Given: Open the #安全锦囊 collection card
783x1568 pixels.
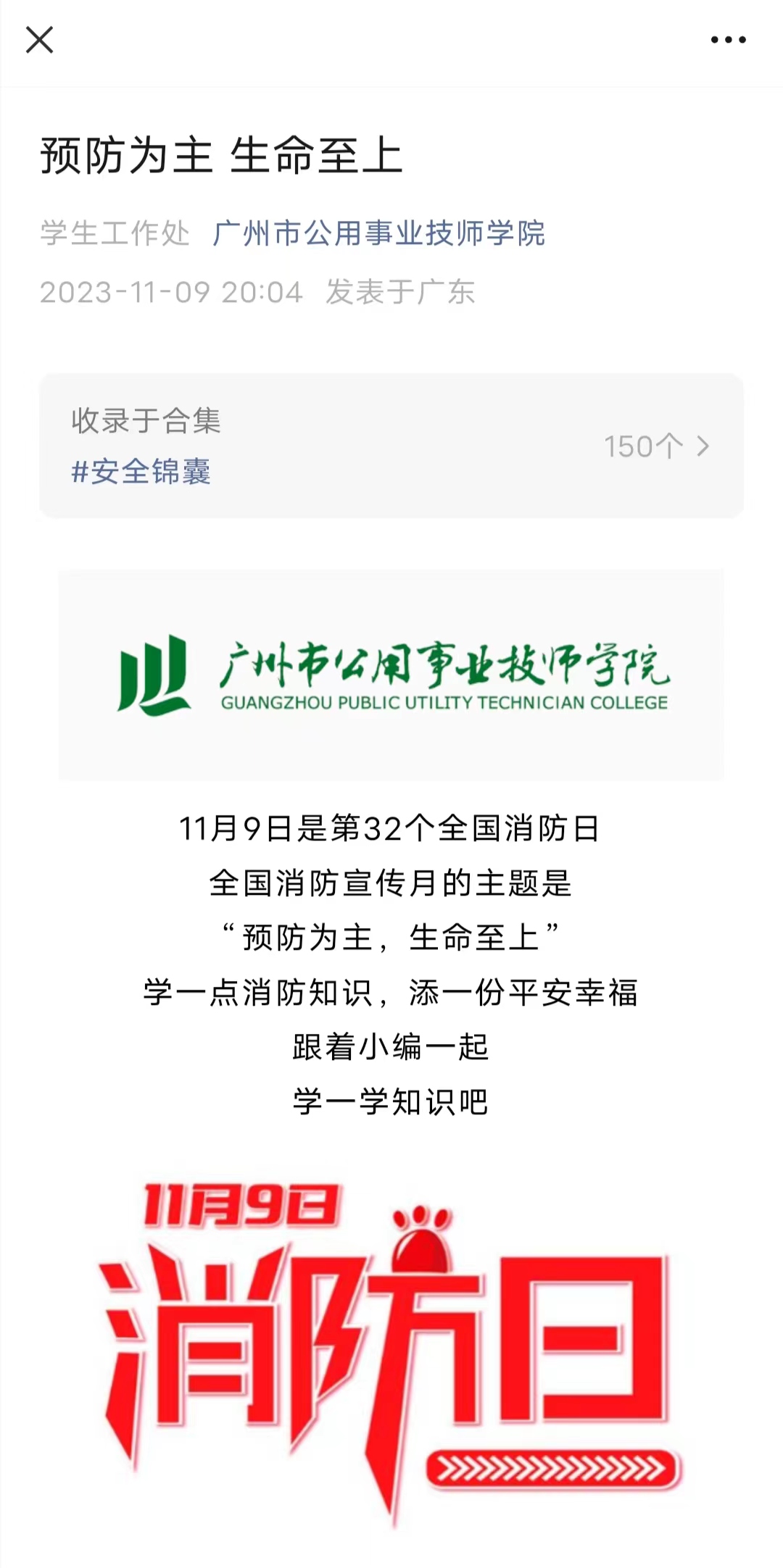Looking at the screenshot, I should point(391,446).
